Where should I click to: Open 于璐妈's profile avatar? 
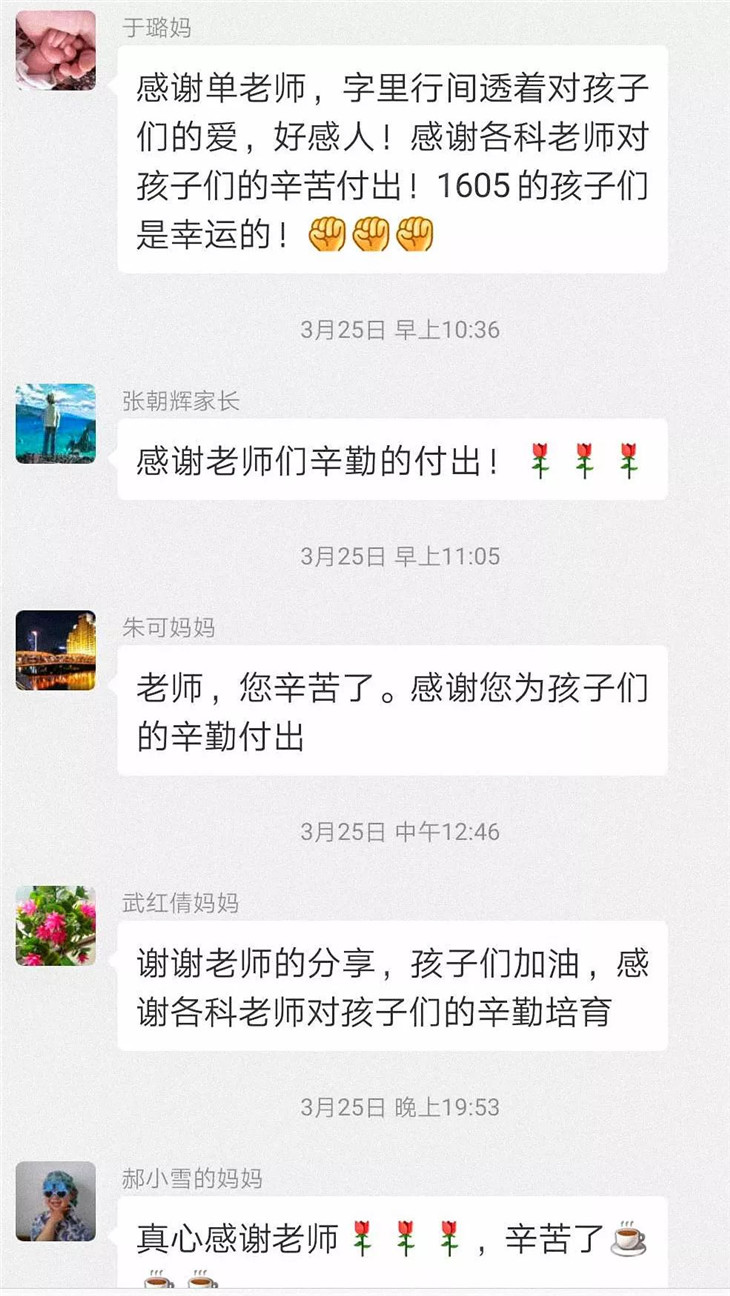[x=56, y=51]
